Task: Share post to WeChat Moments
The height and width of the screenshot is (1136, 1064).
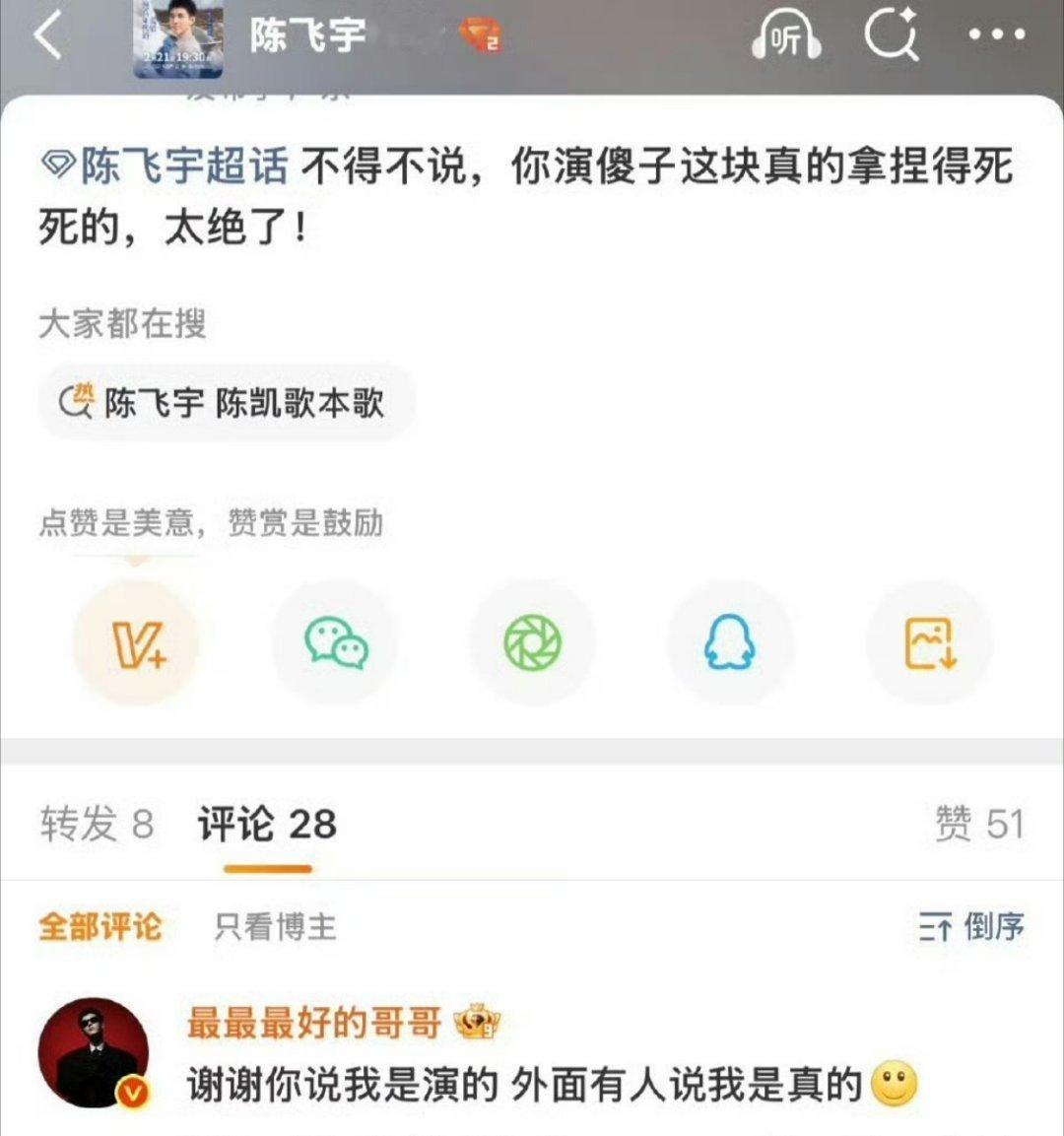Action: [532, 642]
